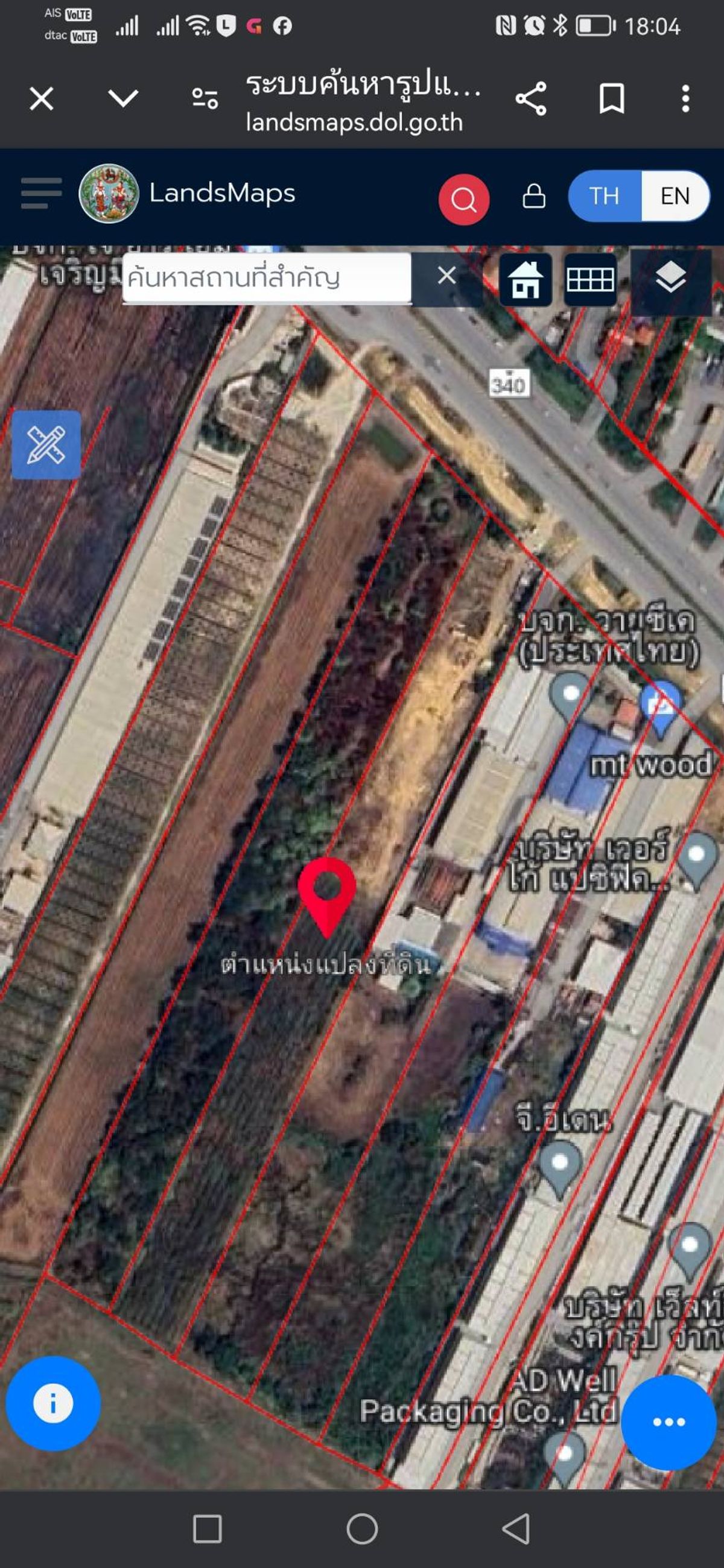
Task: Select the TH language option
Action: click(x=604, y=196)
